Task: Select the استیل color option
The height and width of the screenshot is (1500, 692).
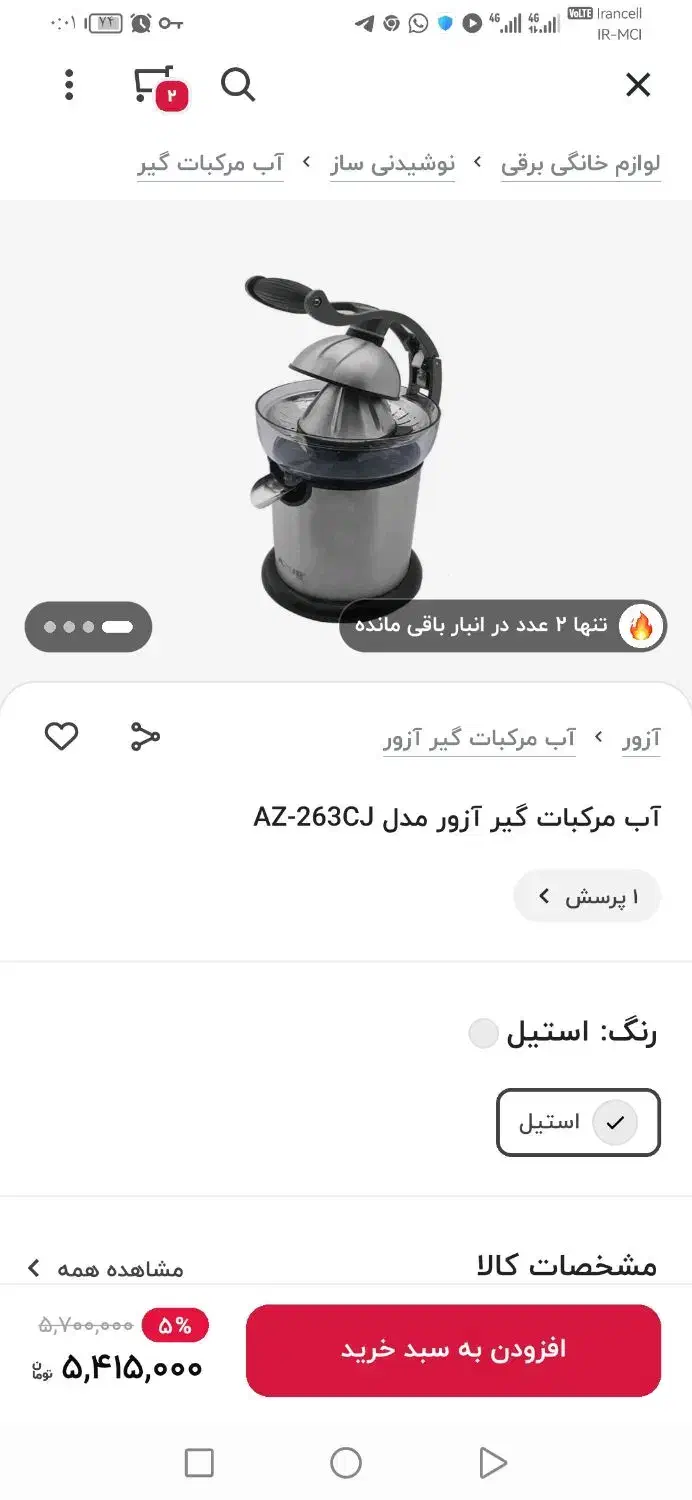Action: 578,1122
